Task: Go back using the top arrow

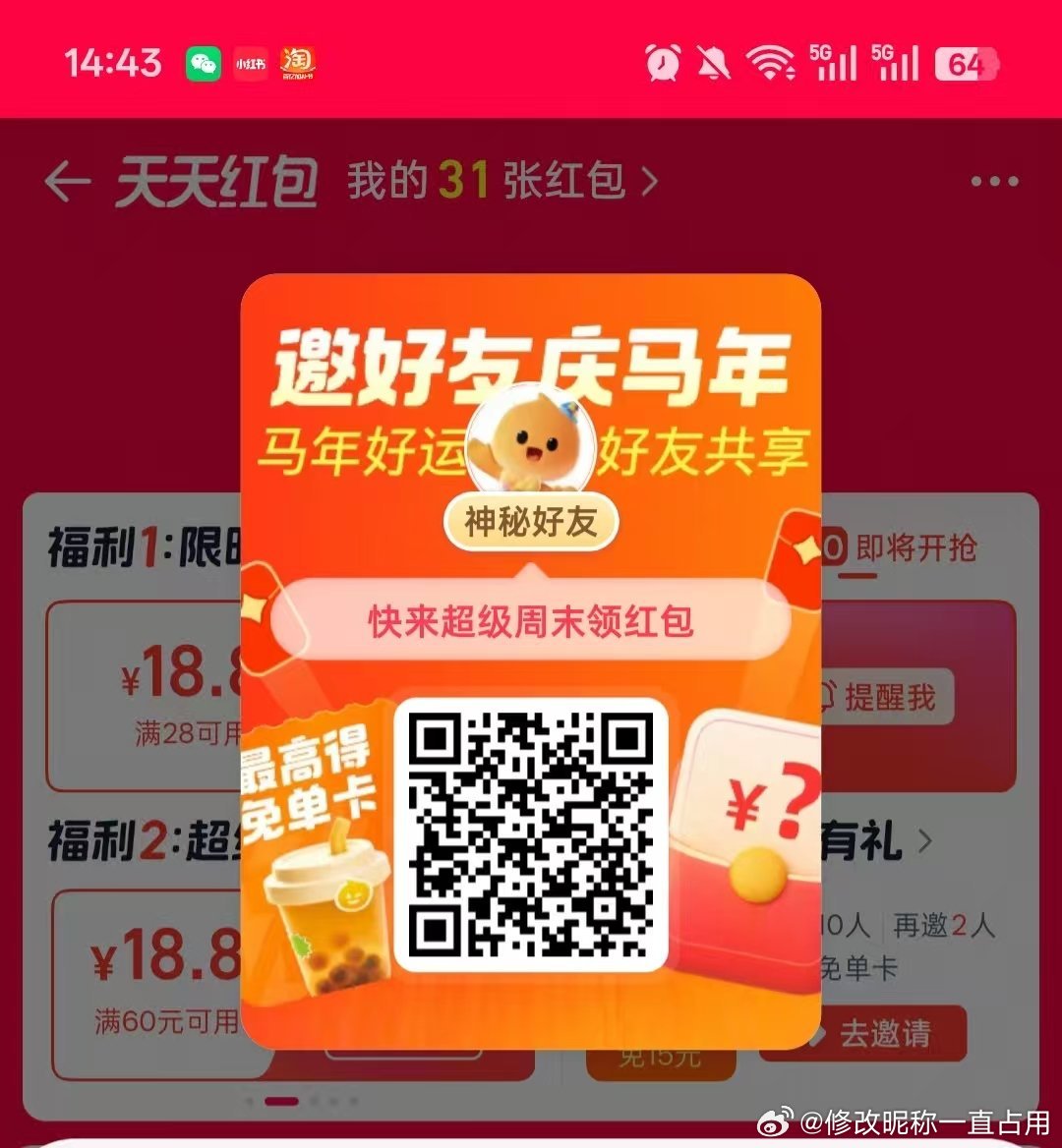Action: [x=67, y=183]
